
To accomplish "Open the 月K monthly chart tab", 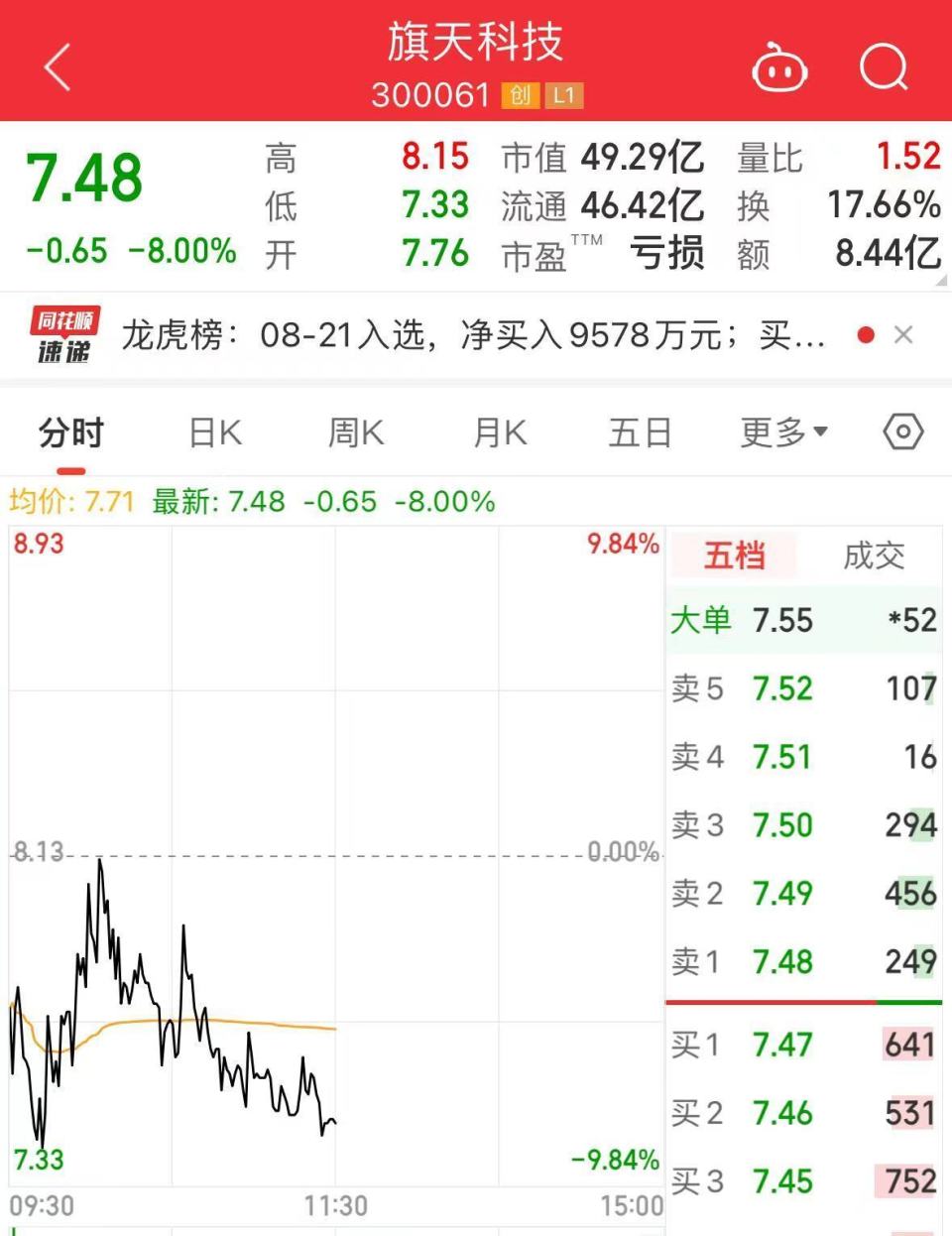I will pyautogui.click(x=497, y=432).
